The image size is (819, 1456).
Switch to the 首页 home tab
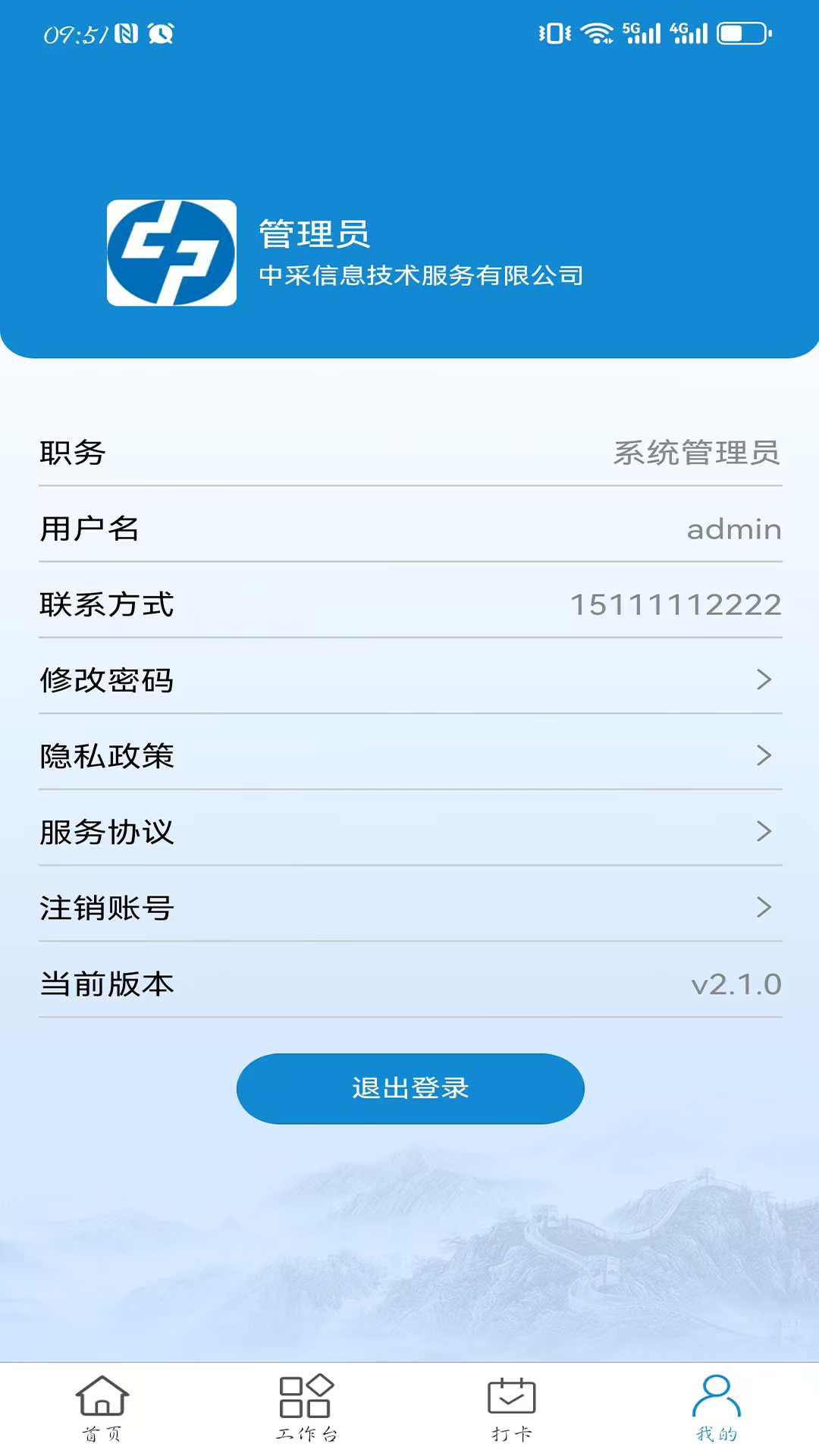pos(102,1407)
